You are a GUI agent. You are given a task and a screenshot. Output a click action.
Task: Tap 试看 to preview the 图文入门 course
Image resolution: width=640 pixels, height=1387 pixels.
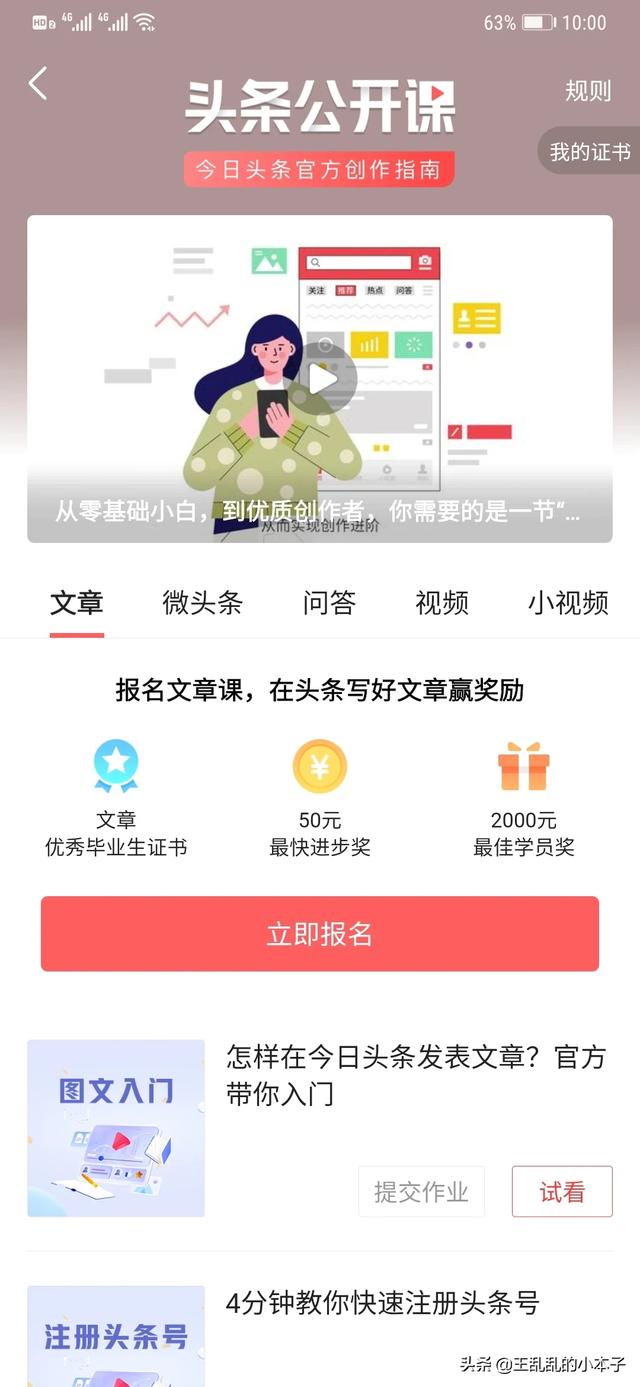coord(562,1192)
